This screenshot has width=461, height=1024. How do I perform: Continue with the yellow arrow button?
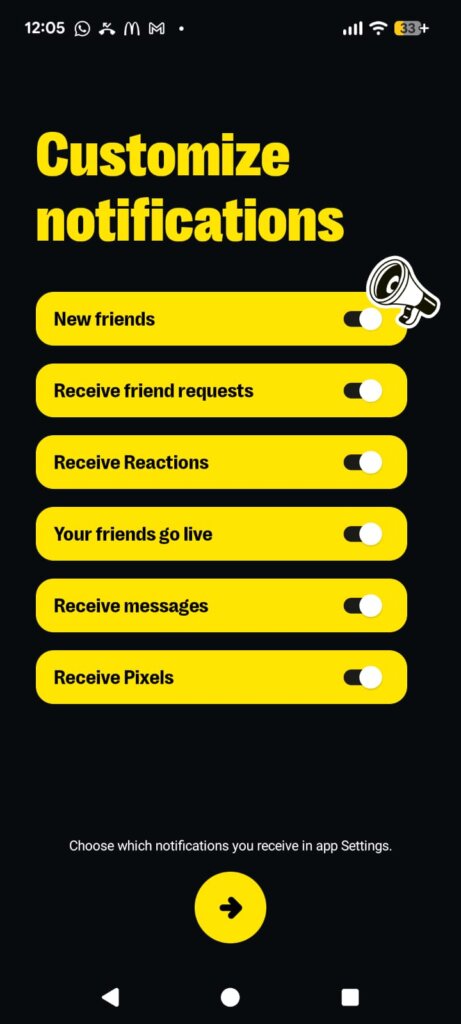tap(230, 907)
